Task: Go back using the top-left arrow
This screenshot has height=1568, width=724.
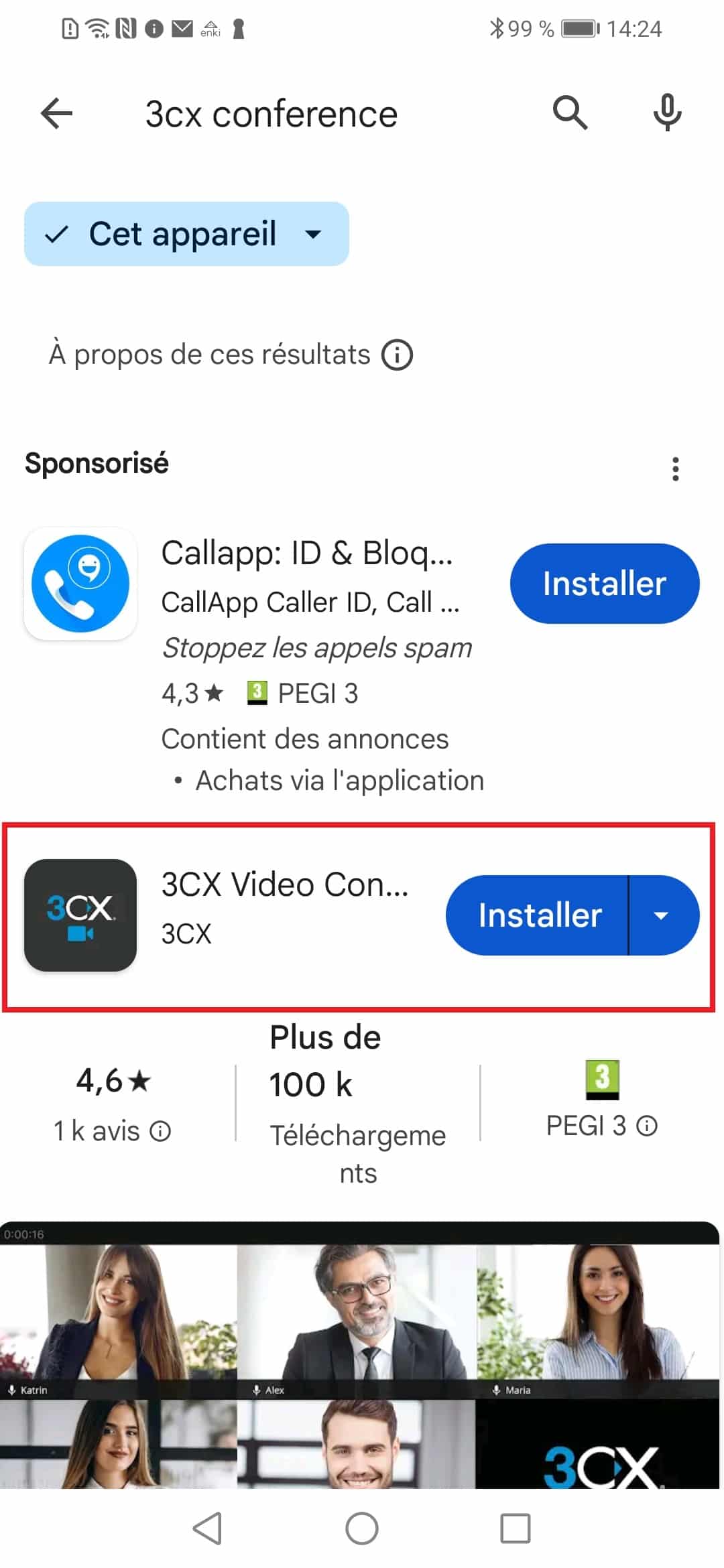Action: [x=56, y=113]
